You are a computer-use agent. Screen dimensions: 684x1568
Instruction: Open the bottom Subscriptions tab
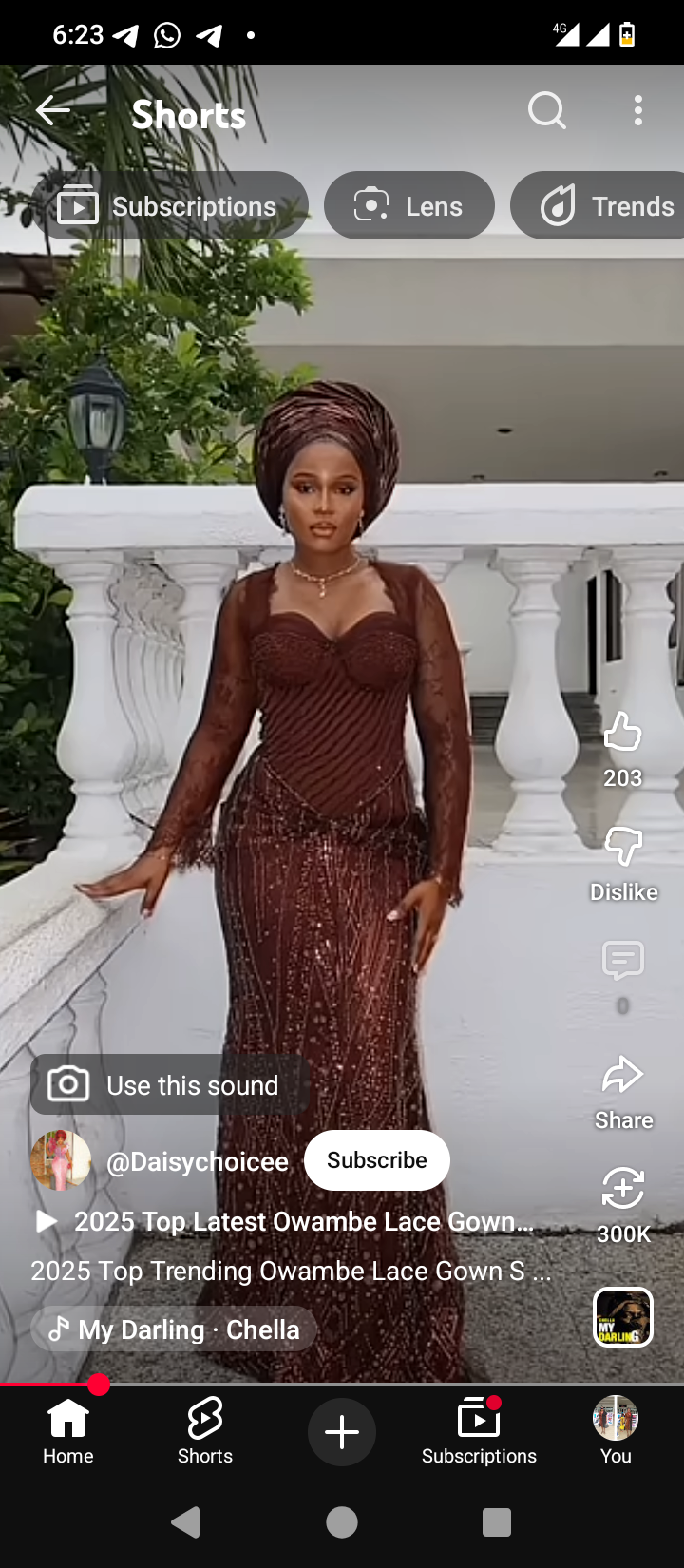[479, 1431]
